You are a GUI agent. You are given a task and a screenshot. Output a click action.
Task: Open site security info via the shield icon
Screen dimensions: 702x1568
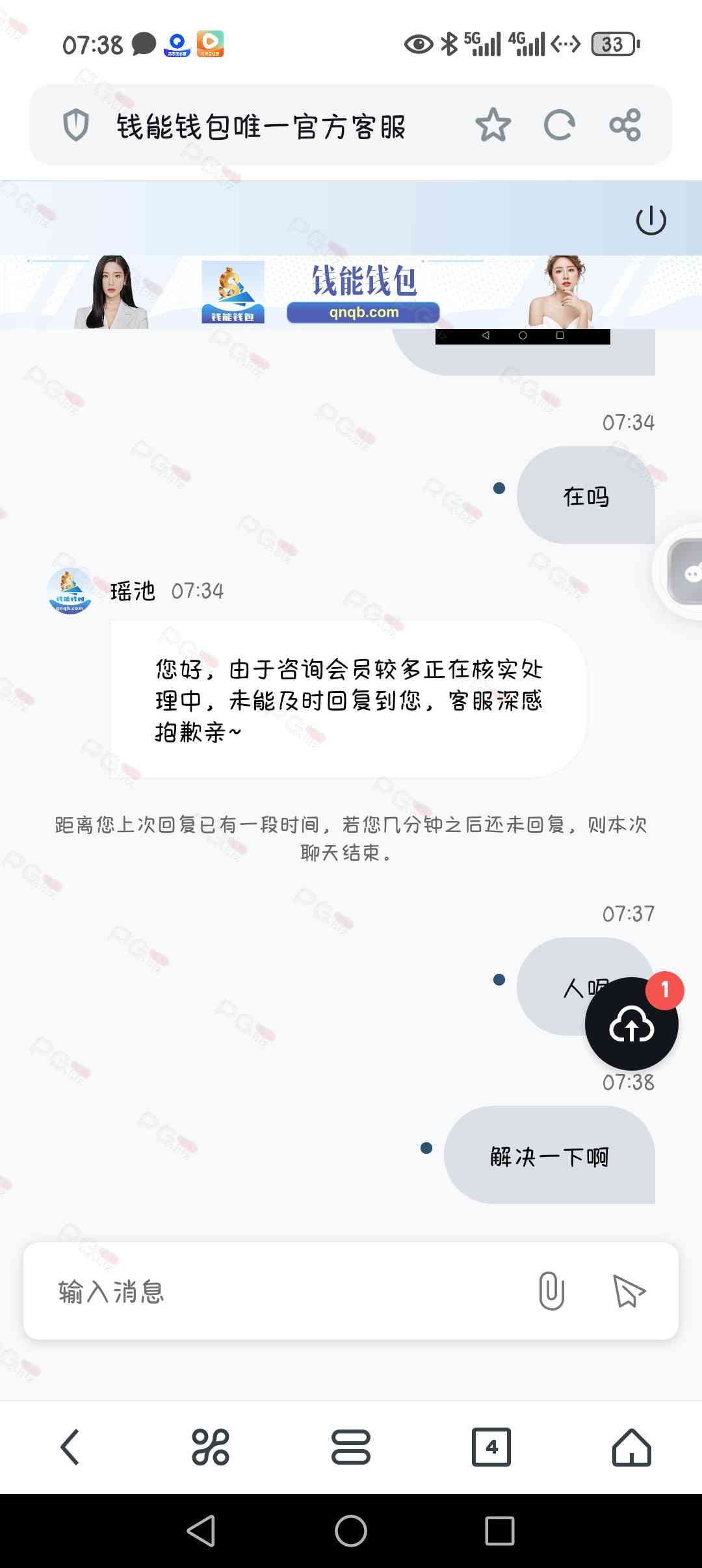coord(75,125)
